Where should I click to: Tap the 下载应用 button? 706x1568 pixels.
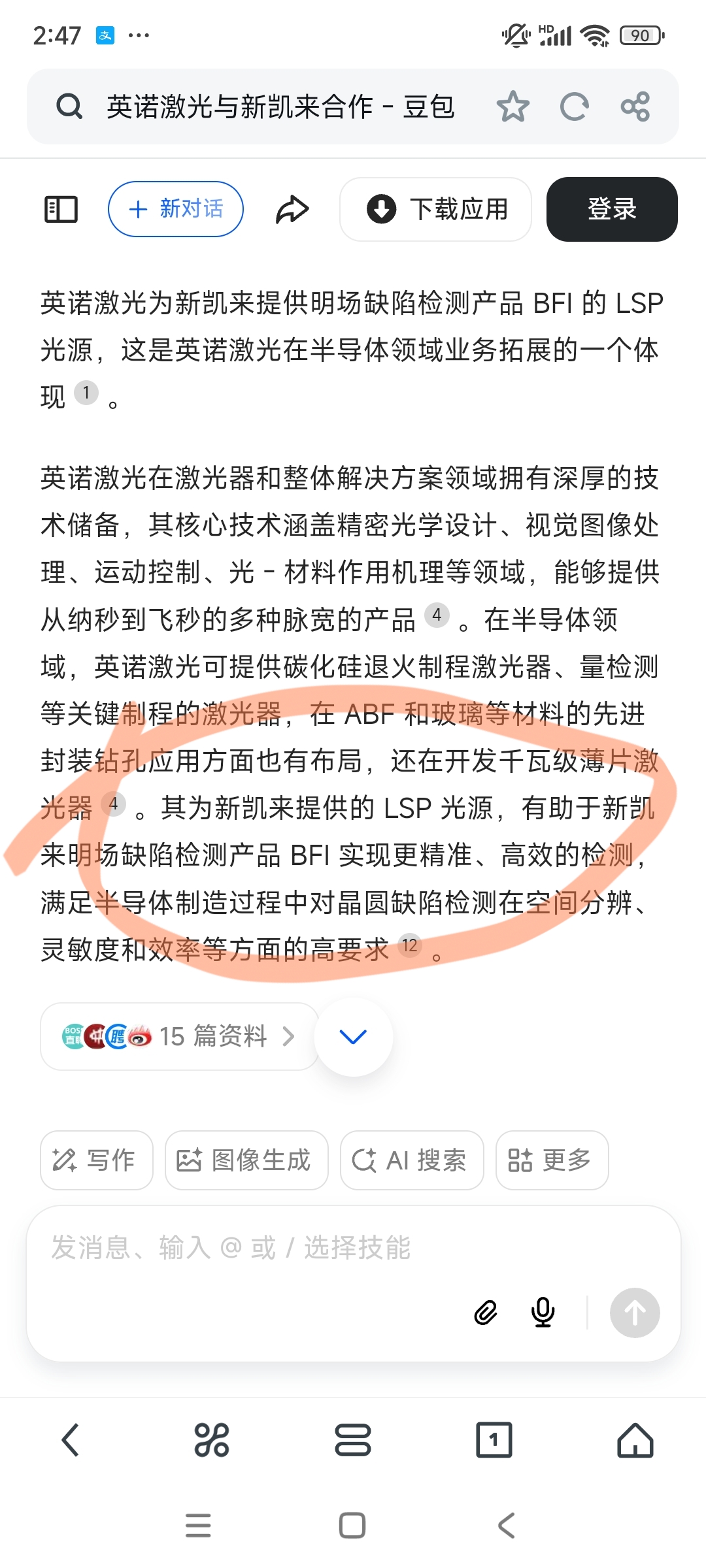pyautogui.click(x=435, y=209)
